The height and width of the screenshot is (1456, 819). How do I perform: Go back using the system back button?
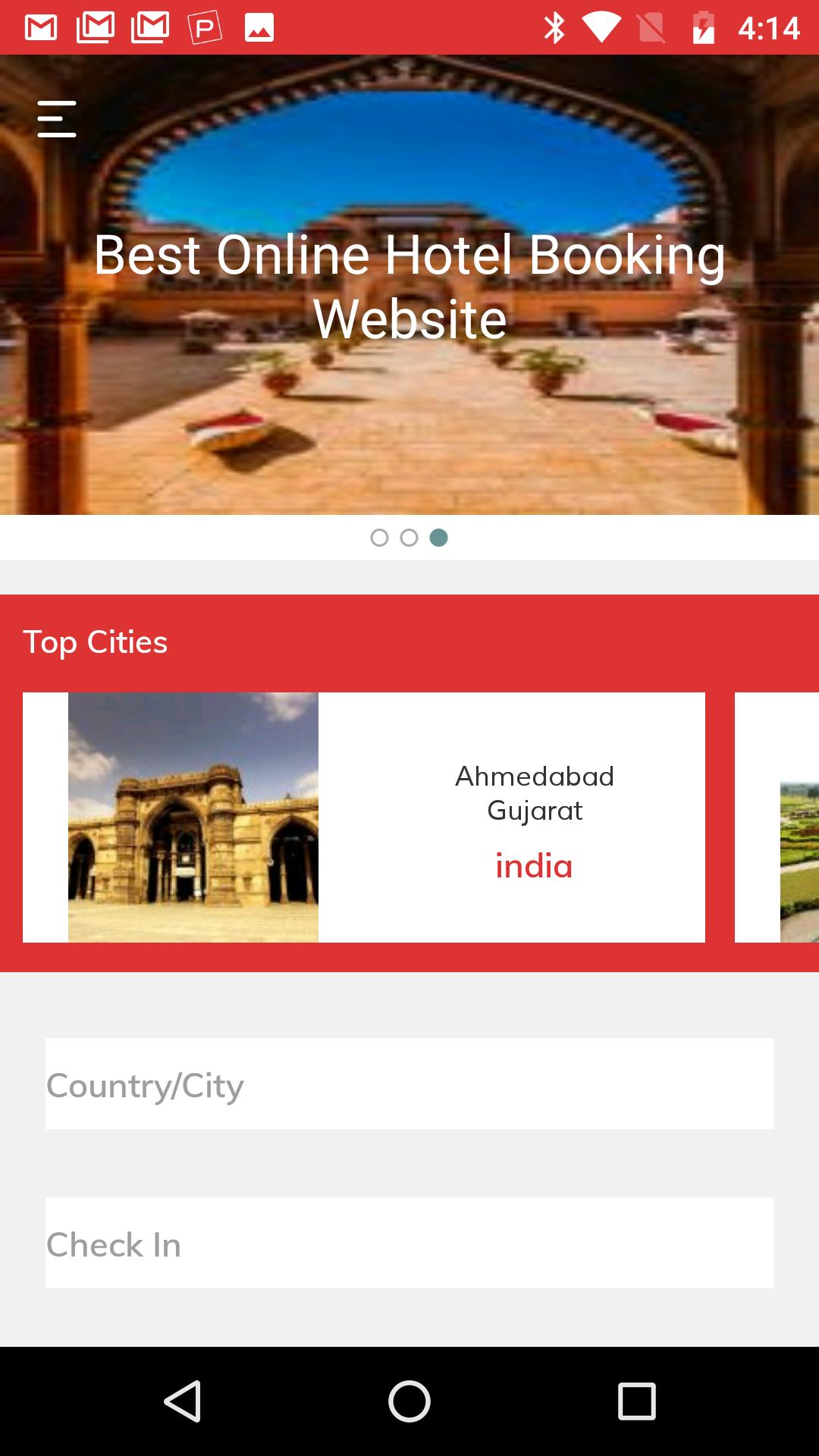pyautogui.click(x=182, y=1401)
